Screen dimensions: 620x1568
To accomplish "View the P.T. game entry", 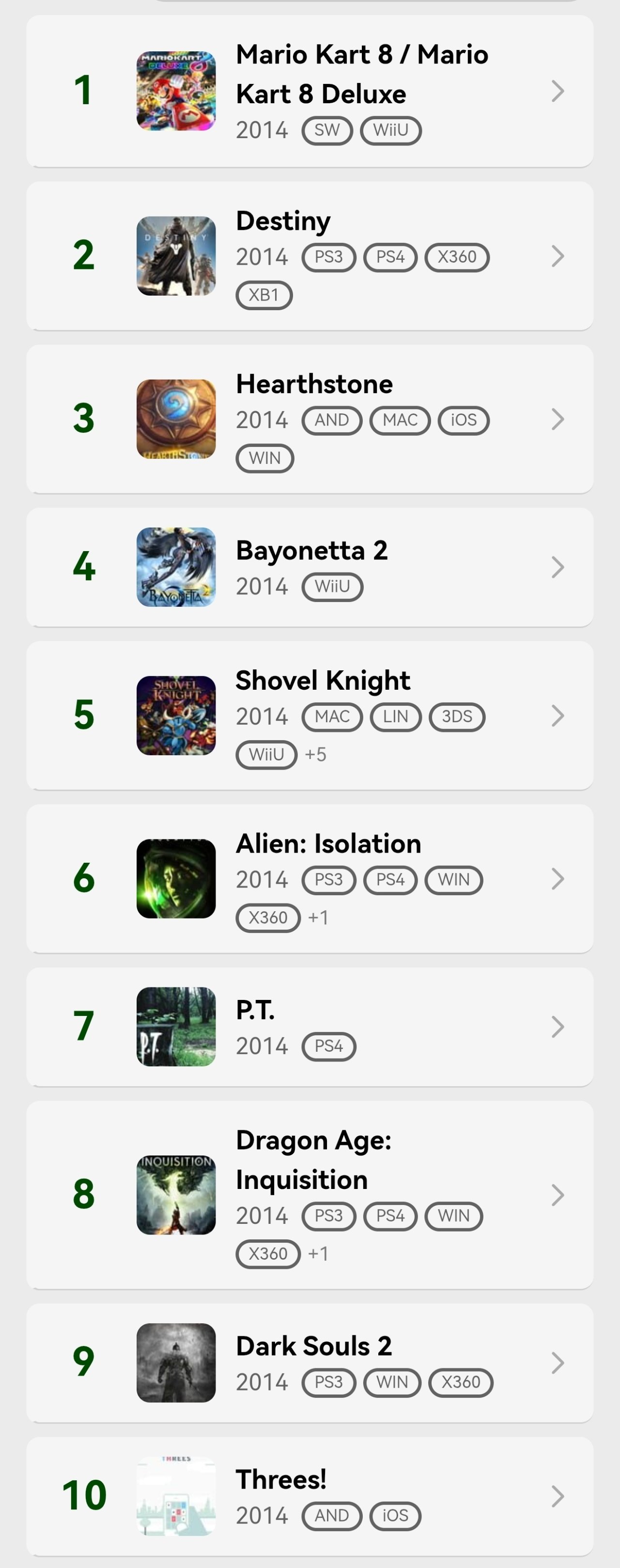I will (255, 1011).
